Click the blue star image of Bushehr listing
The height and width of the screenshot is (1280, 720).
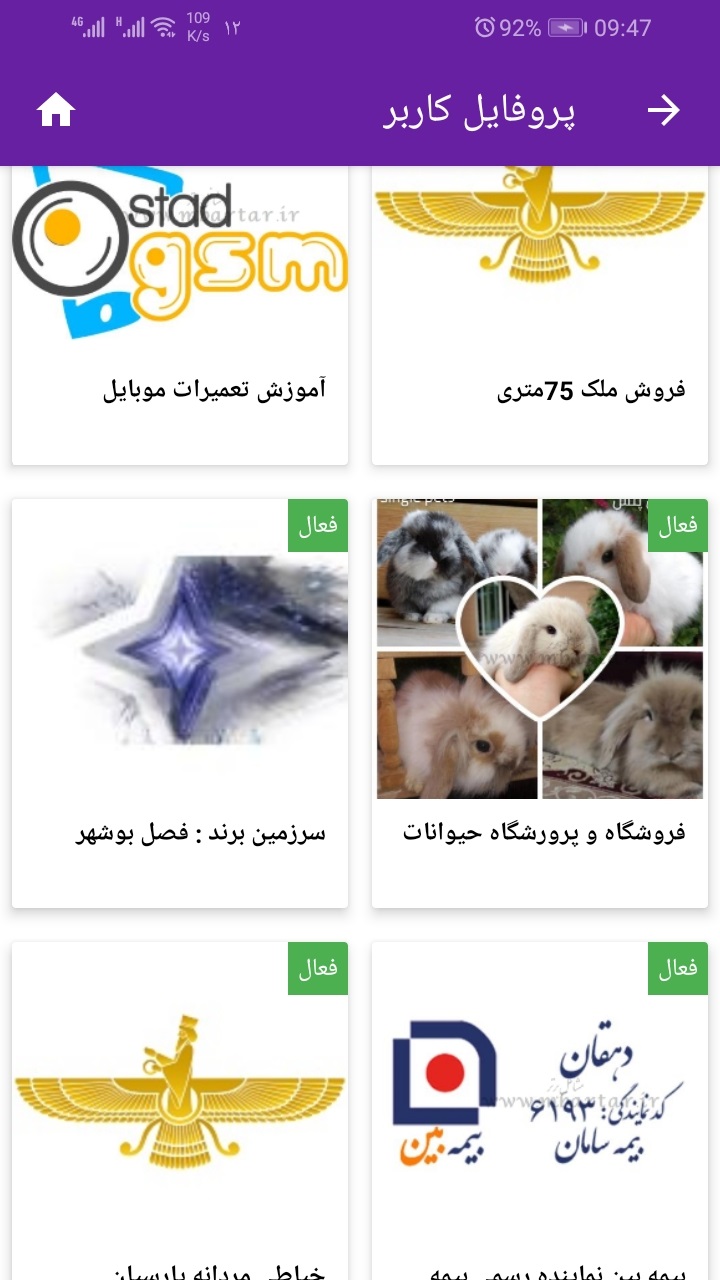pyautogui.click(x=180, y=650)
